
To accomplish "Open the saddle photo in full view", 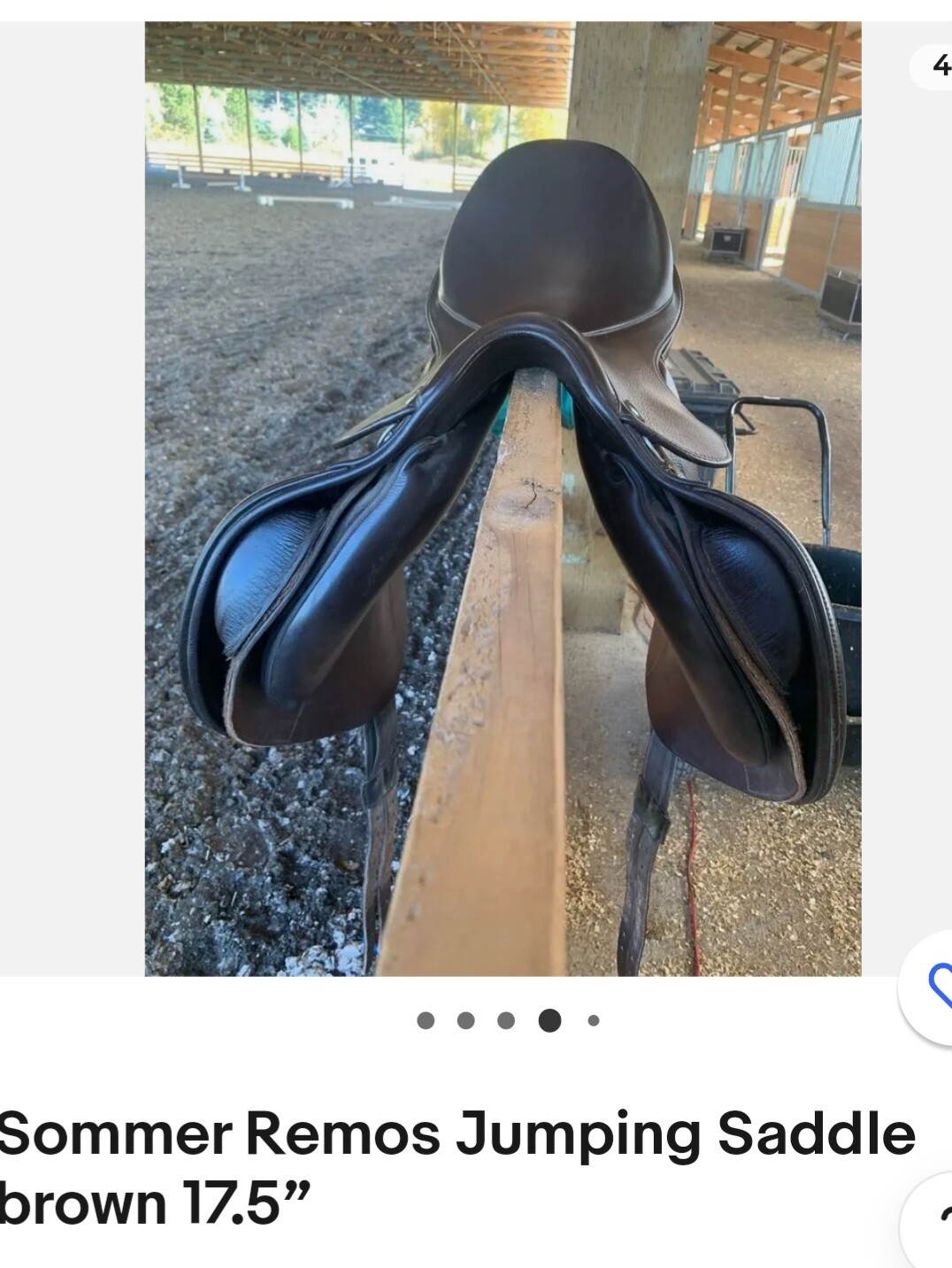I will [x=503, y=499].
